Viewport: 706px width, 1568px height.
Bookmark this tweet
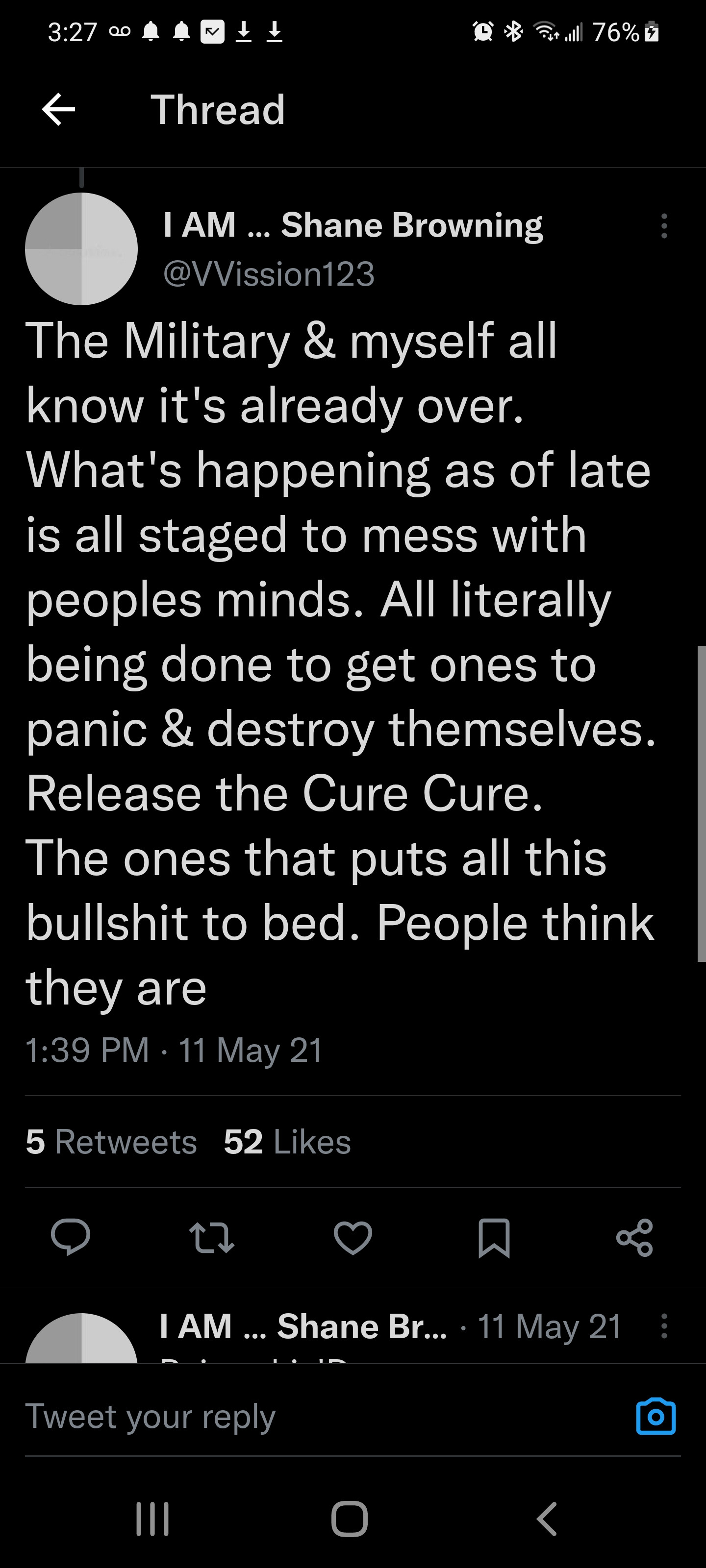pyautogui.click(x=494, y=1237)
